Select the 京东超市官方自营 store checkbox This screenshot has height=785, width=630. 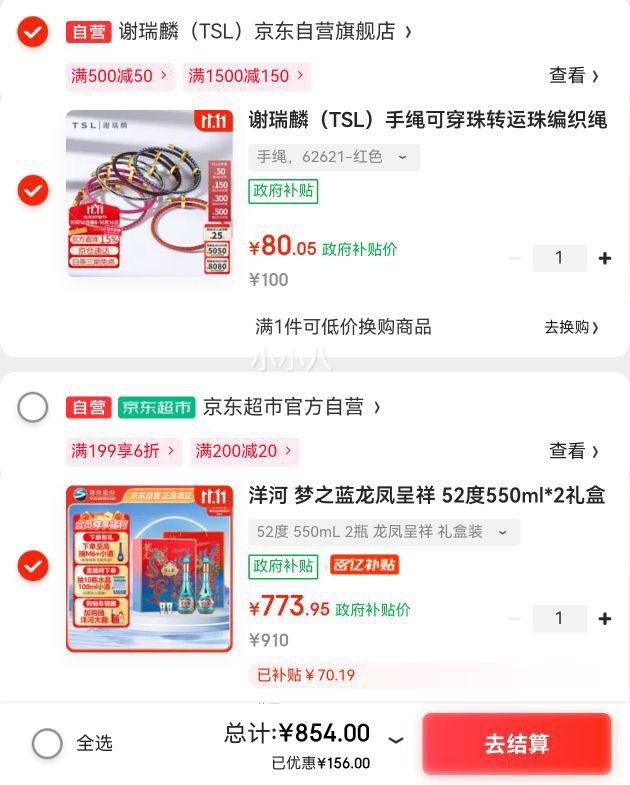[33, 407]
